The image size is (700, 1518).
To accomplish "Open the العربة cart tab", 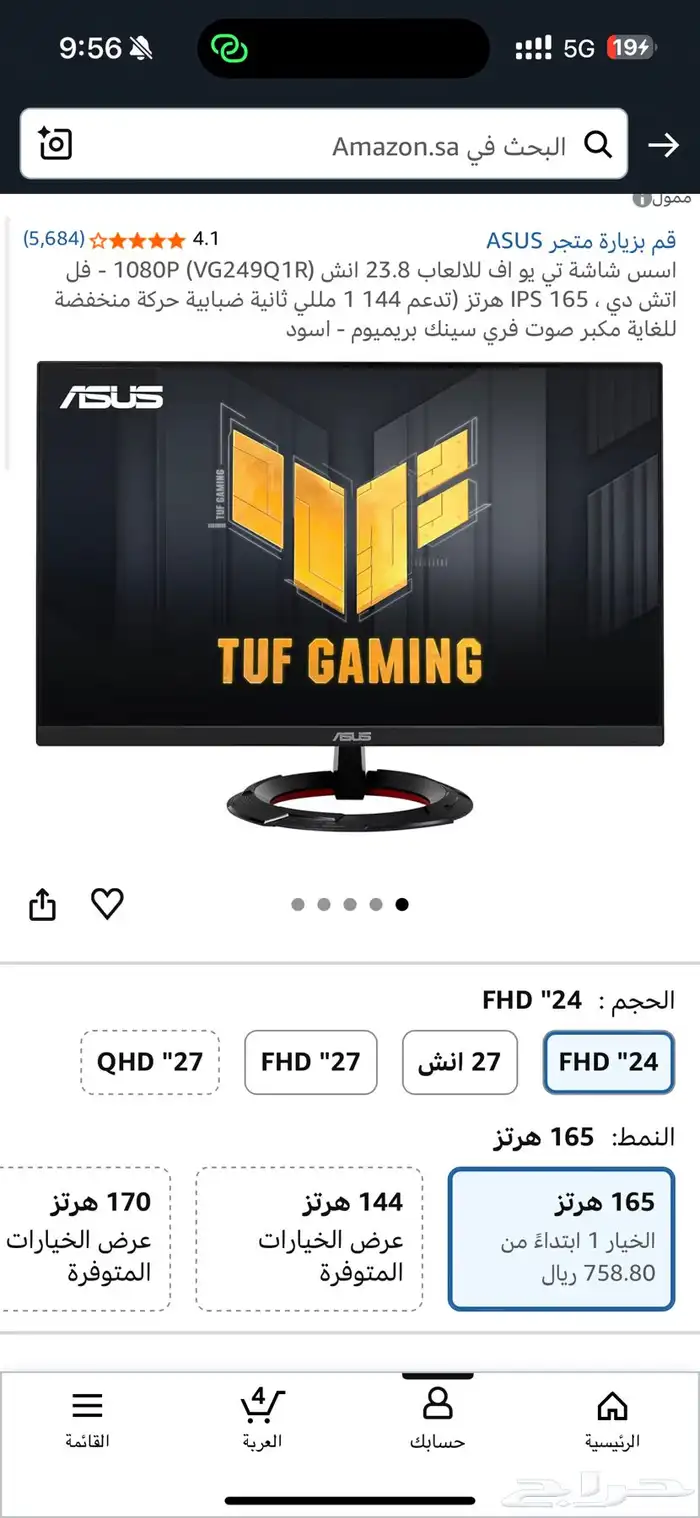I will click(262, 1420).
